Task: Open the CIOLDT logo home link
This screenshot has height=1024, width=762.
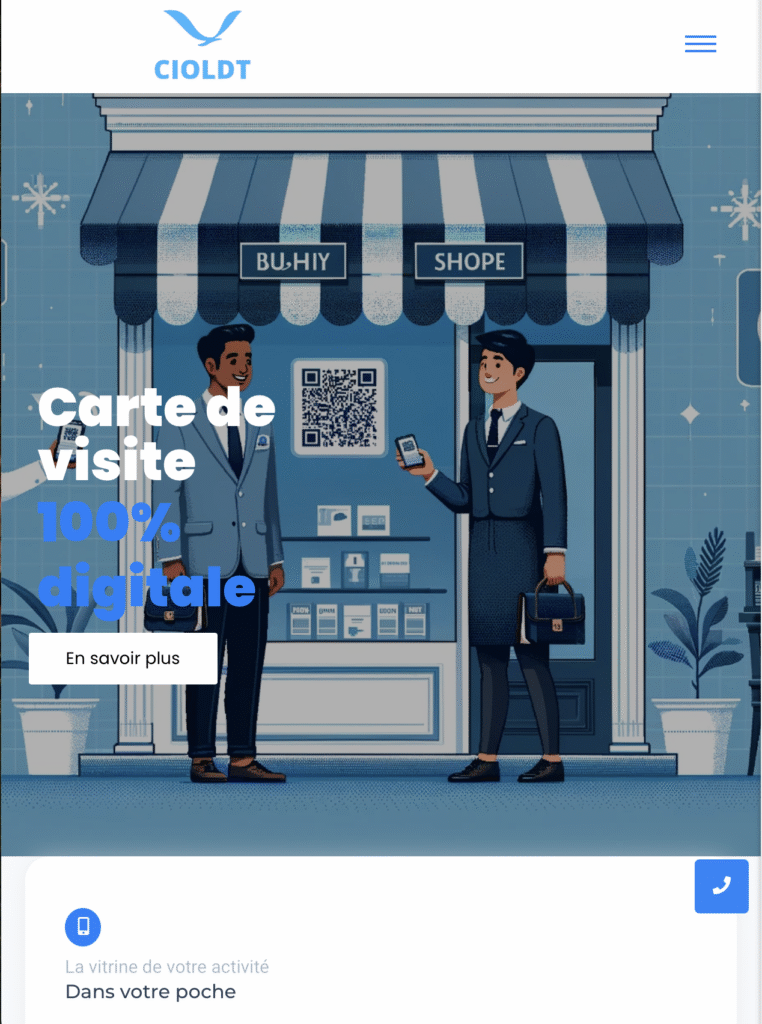Action: coord(202,45)
